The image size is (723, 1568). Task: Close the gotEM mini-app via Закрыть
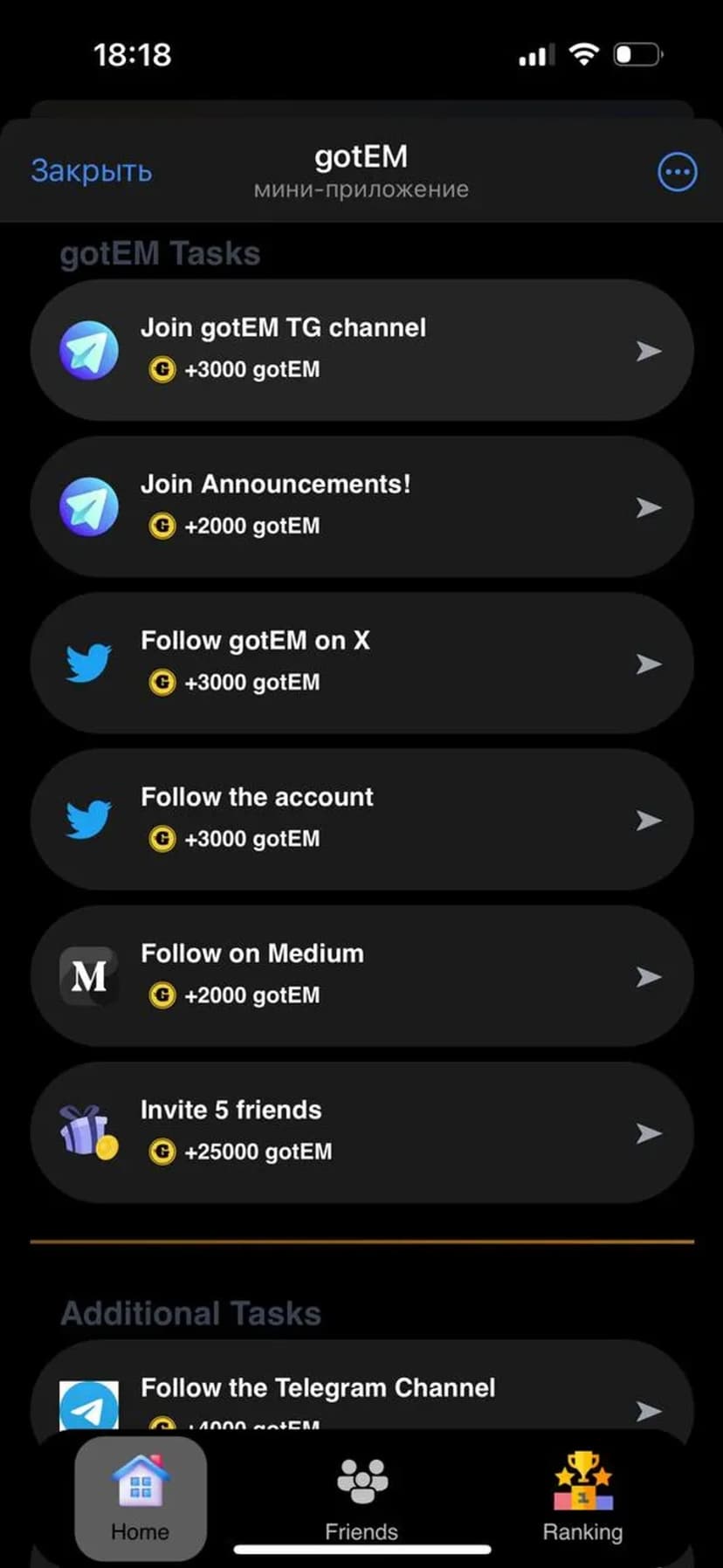click(92, 171)
